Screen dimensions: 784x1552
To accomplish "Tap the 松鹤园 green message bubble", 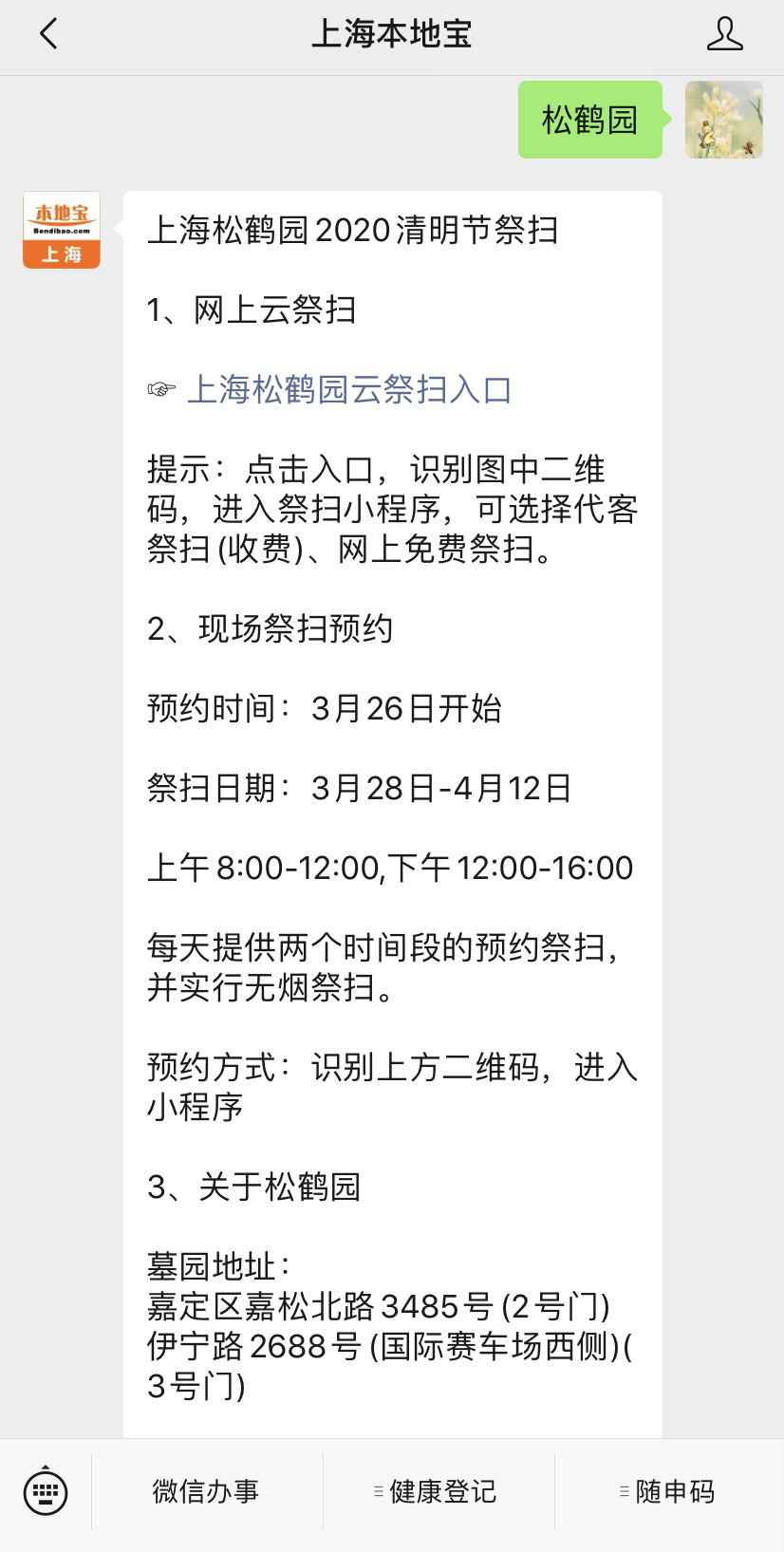I will (x=588, y=122).
